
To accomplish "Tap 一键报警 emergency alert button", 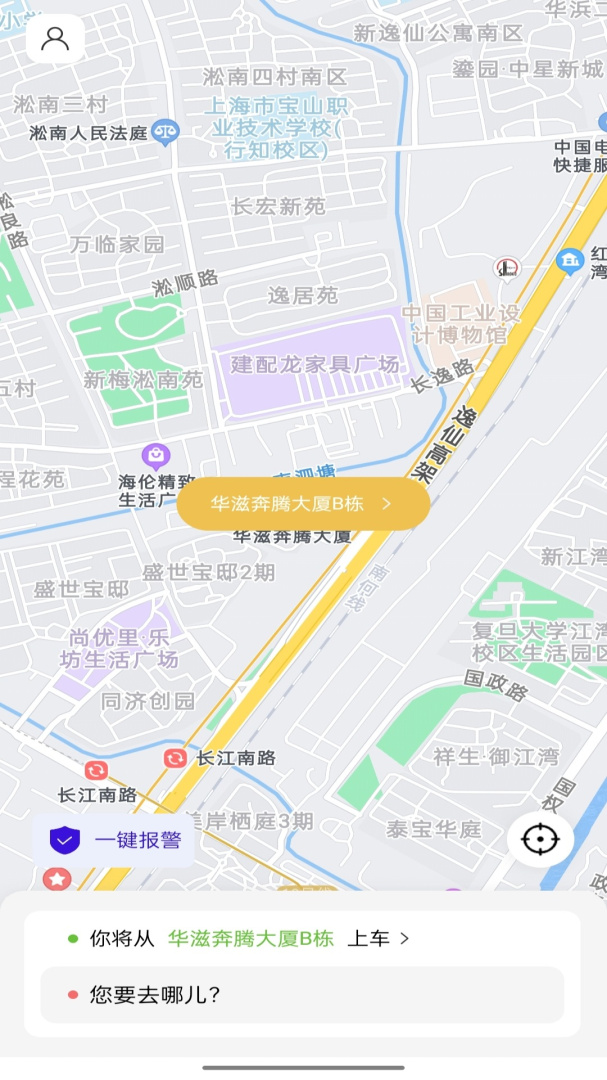I will pos(115,840).
